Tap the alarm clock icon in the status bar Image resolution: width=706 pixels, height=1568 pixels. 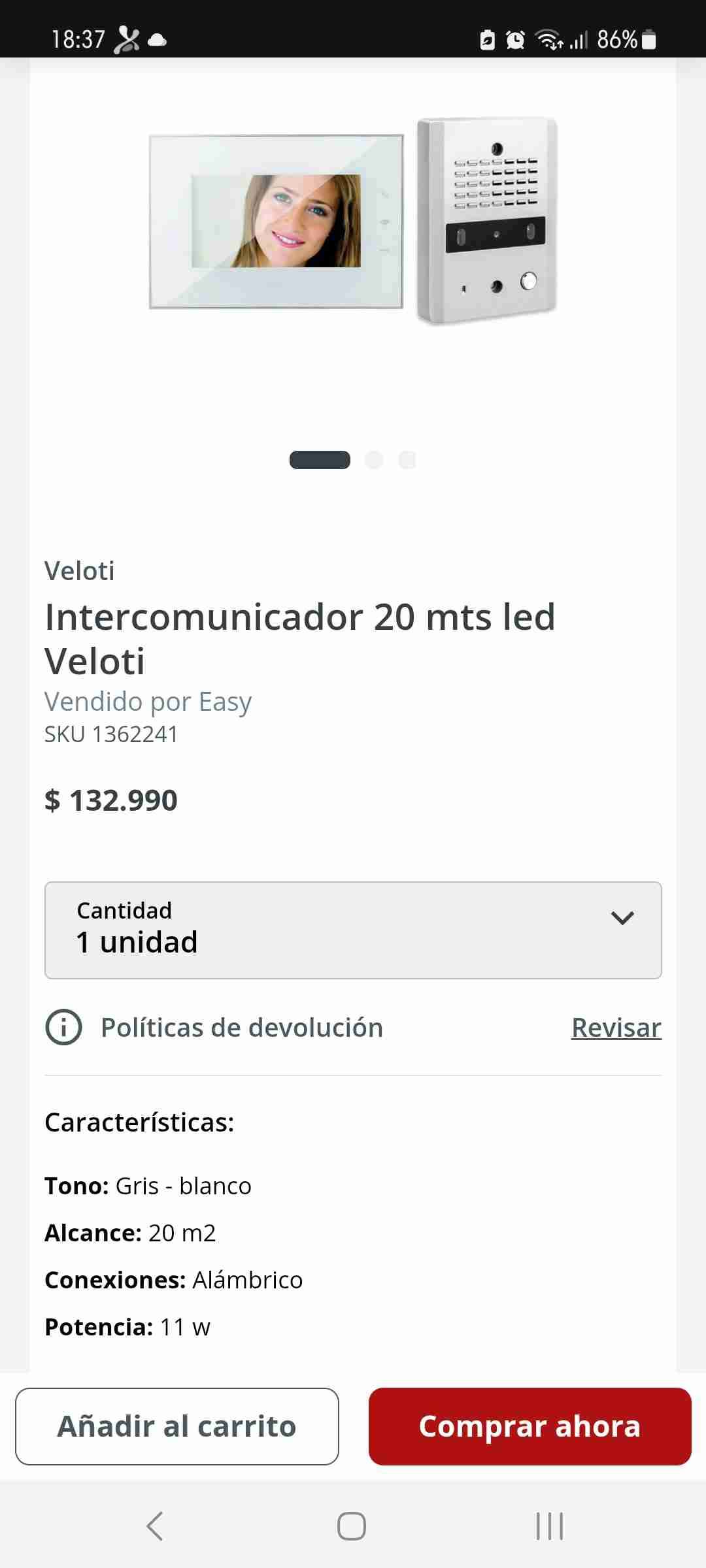click(x=516, y=41)
